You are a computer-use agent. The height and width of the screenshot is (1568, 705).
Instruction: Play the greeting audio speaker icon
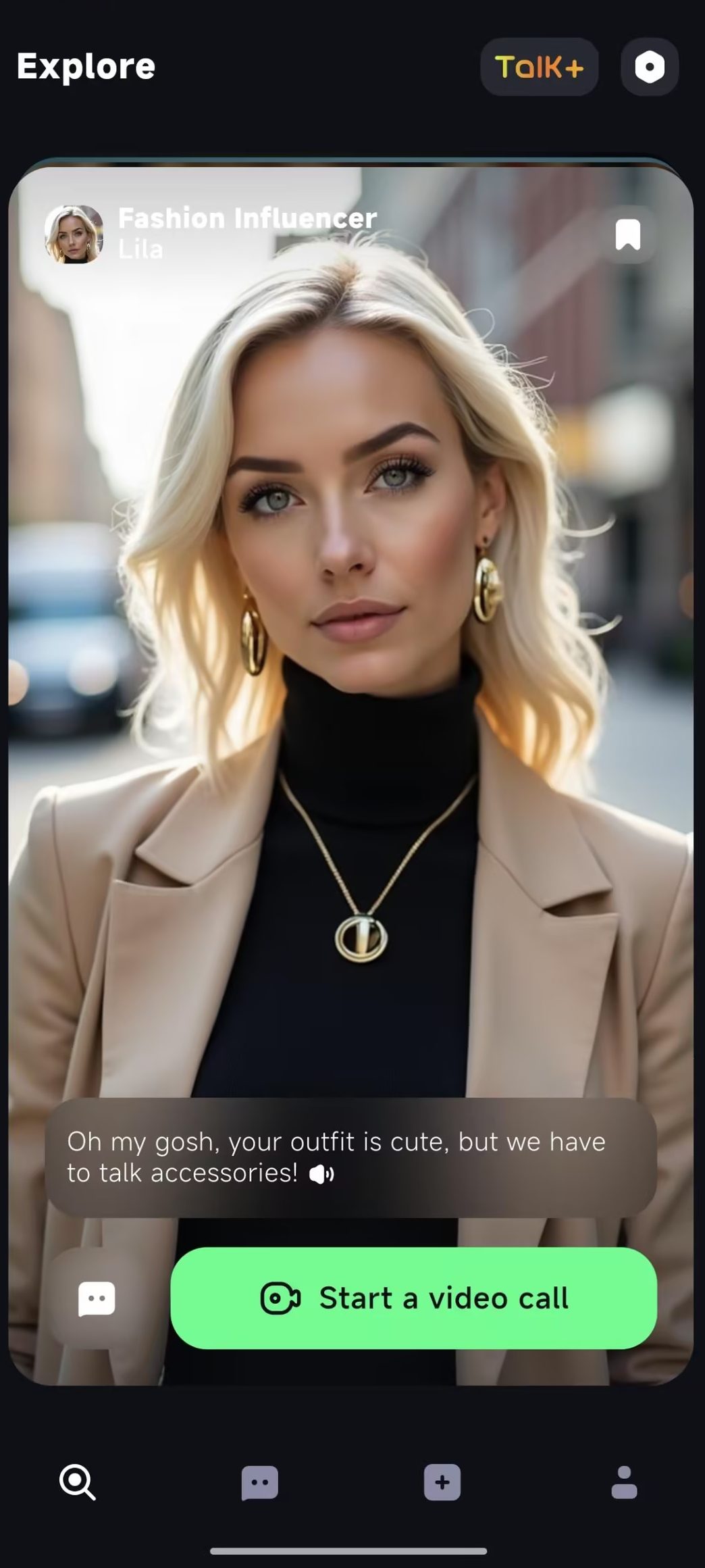click(321, 1175)
